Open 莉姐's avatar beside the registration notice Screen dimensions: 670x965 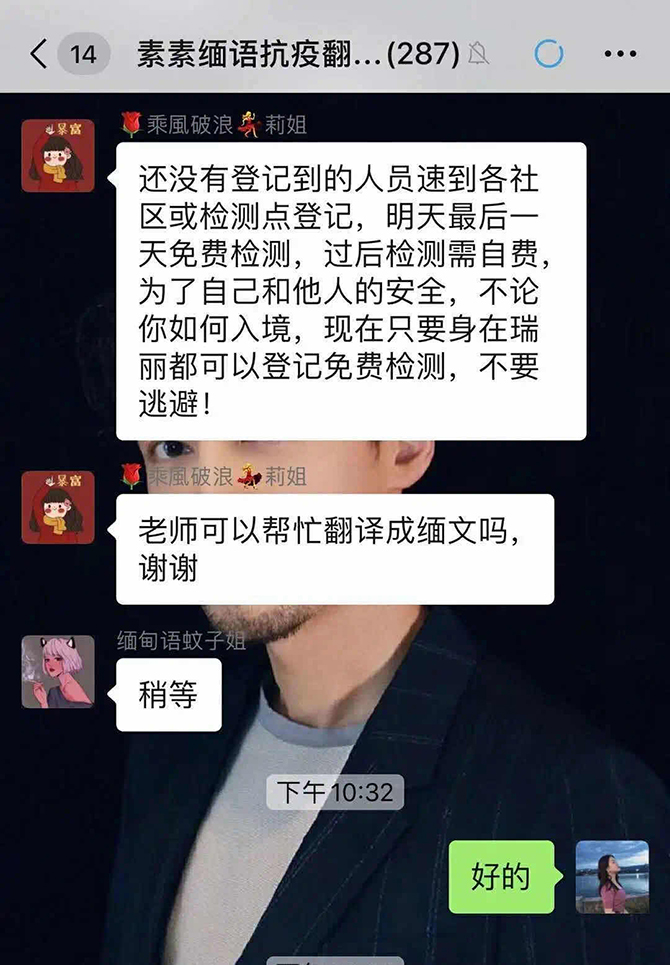58,155
